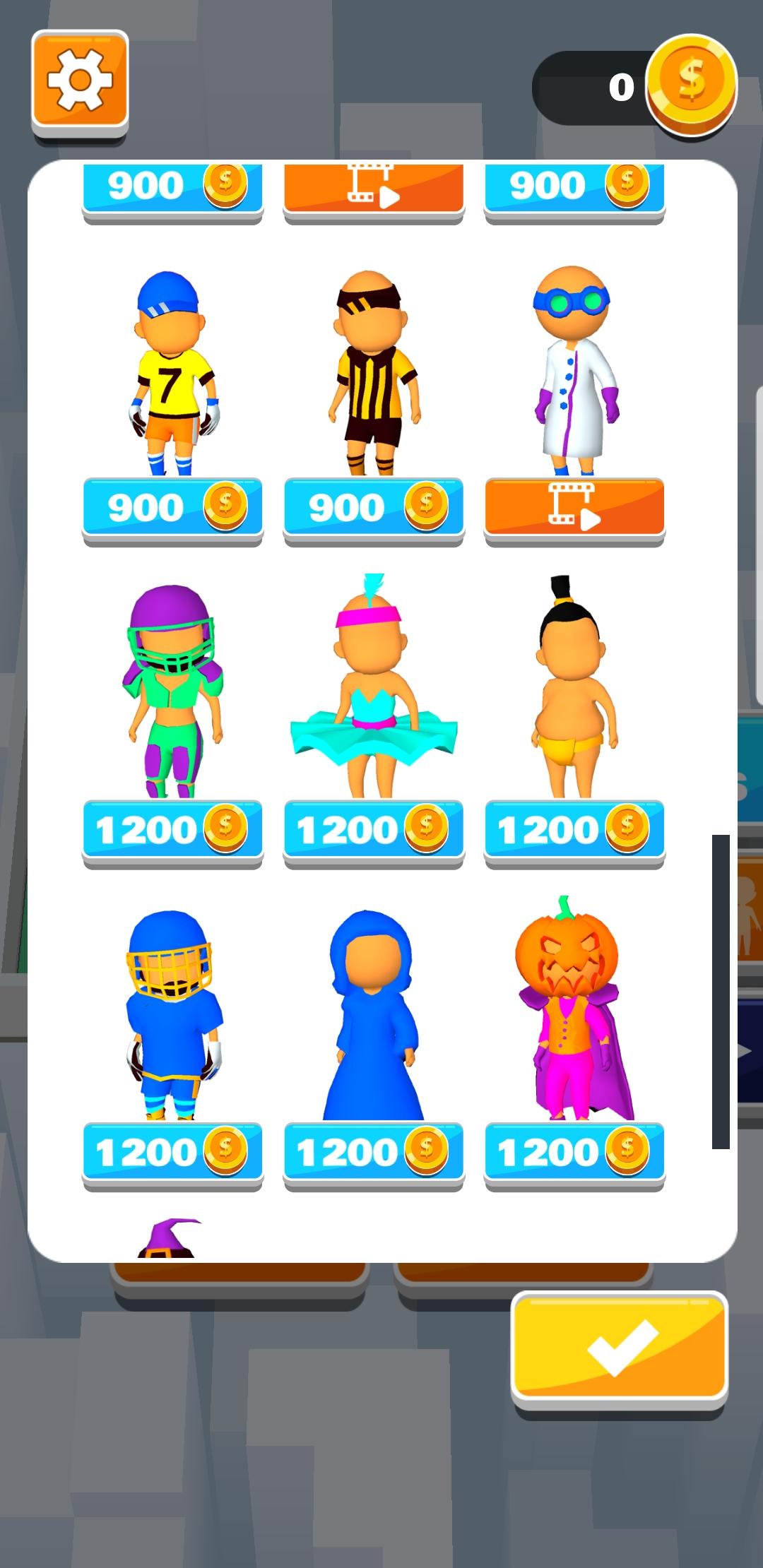
Task: Purchase the blue football player skin
Action: [x=172, y=1153]
